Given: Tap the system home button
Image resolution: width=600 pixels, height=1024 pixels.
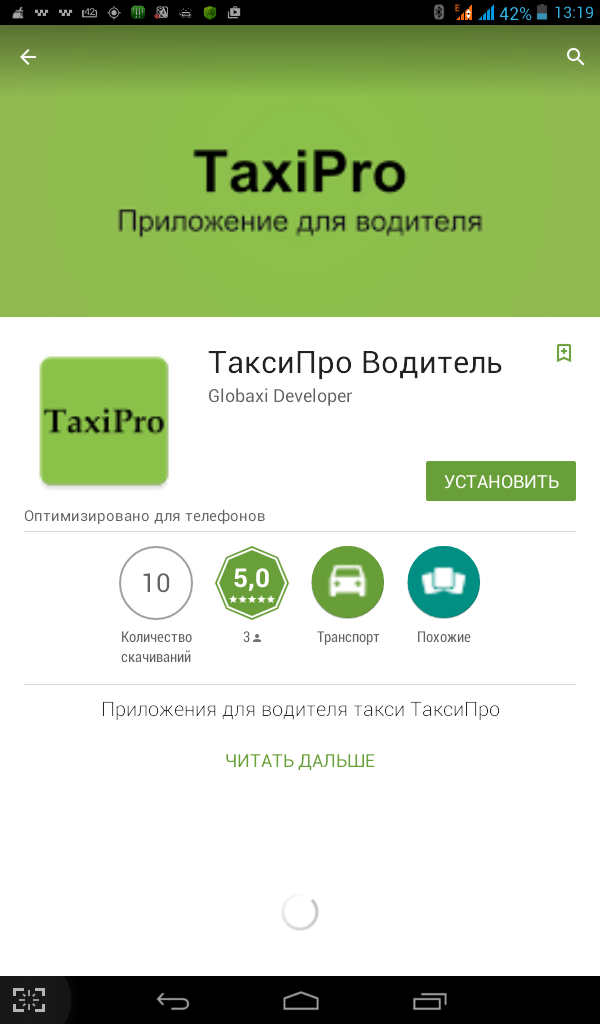Looking at the screenshot, I should [300, 1000].
